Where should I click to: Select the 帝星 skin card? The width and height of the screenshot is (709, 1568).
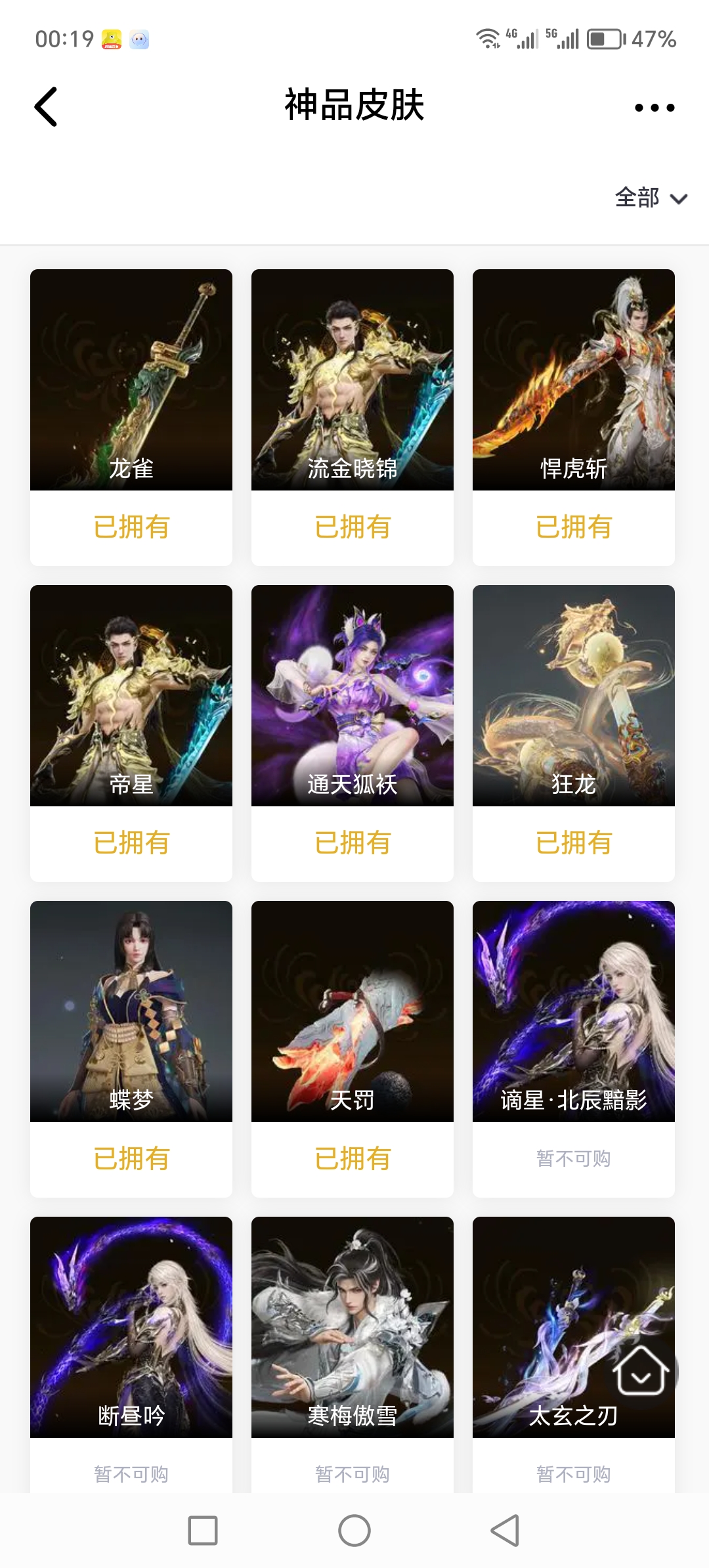click(131, 696)
